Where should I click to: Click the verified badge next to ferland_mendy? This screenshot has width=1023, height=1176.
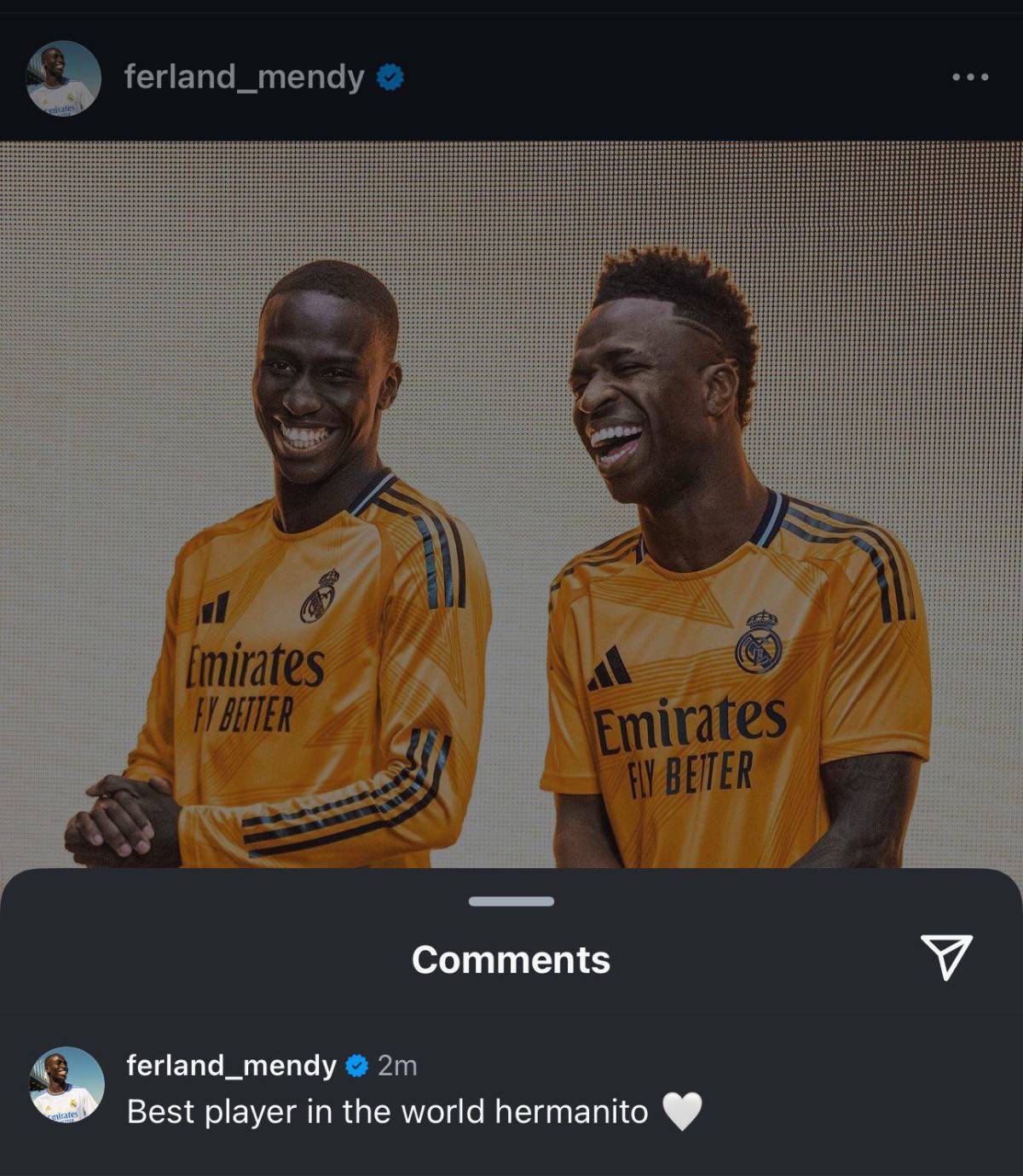pos(390,75)
